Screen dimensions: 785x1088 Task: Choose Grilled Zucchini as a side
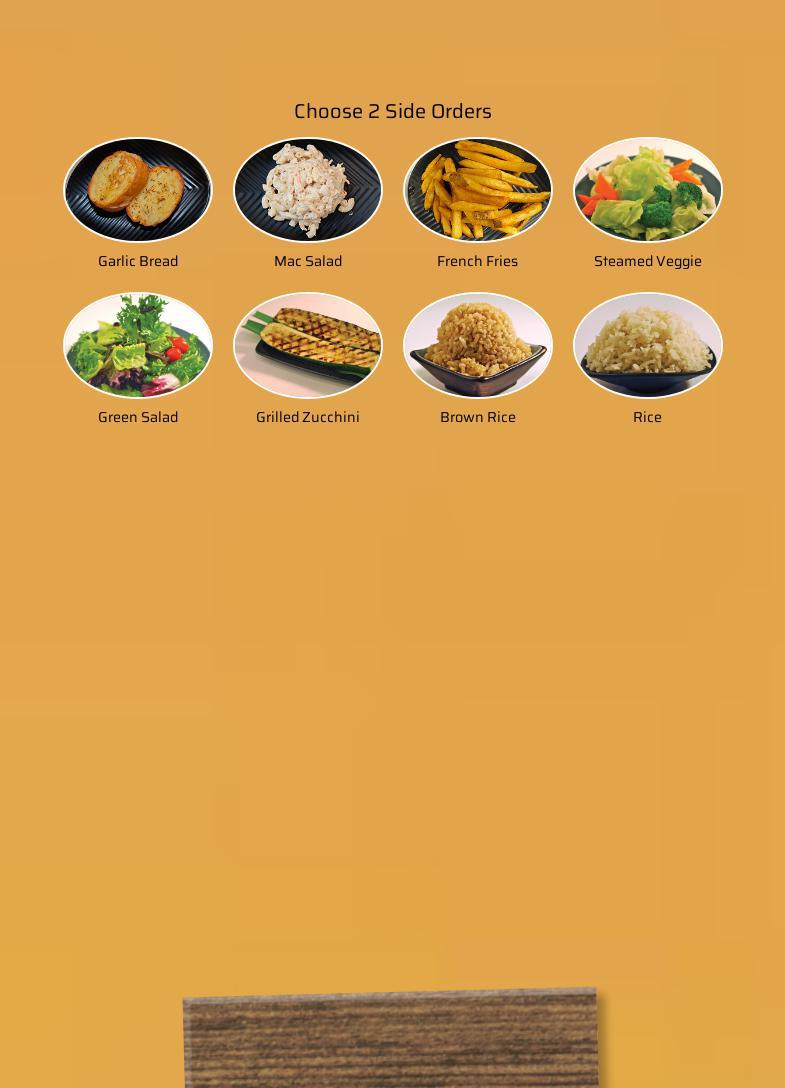click(x=308, y=345)
